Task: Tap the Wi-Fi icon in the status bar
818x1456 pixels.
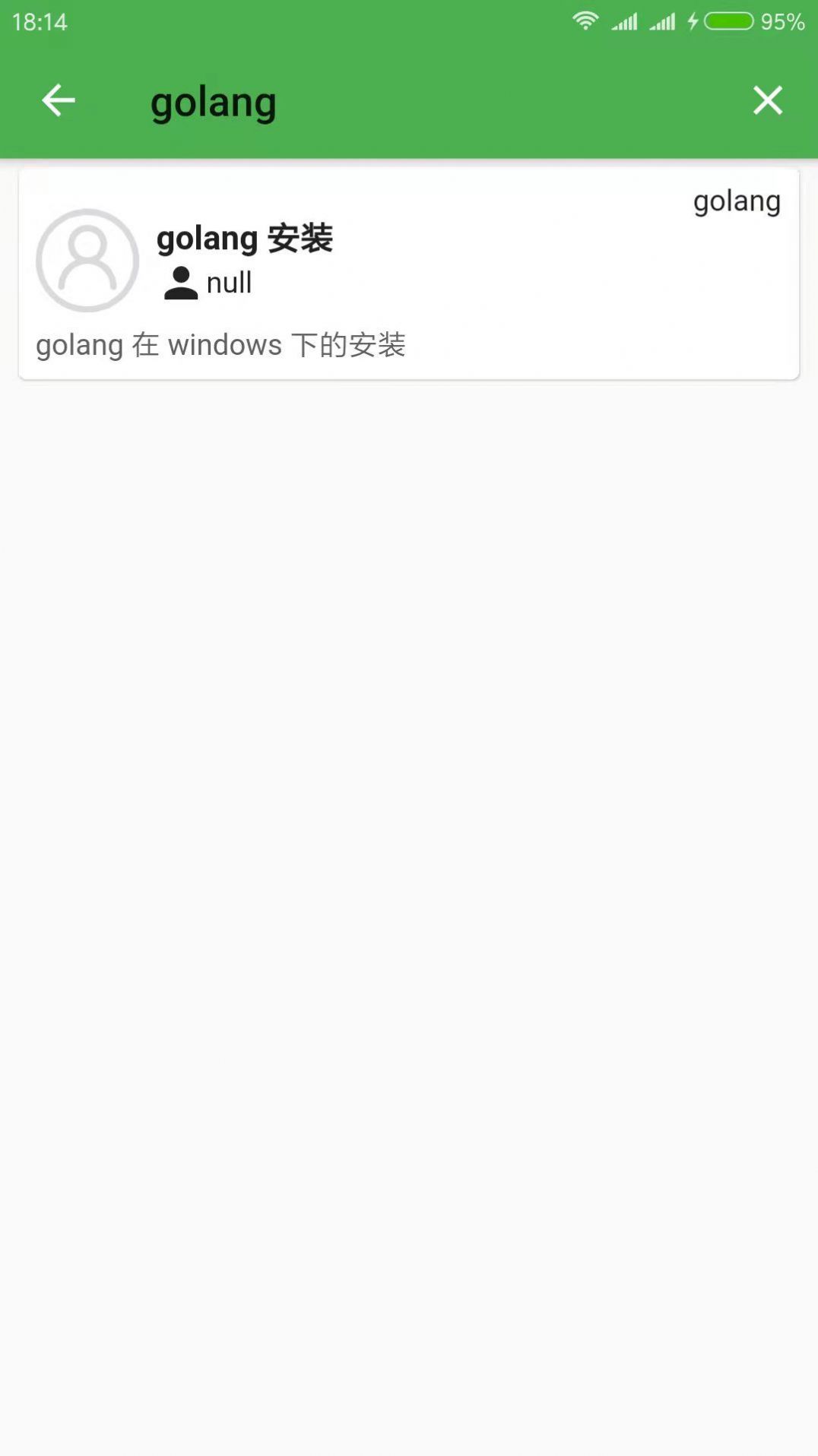Action: 584,21
